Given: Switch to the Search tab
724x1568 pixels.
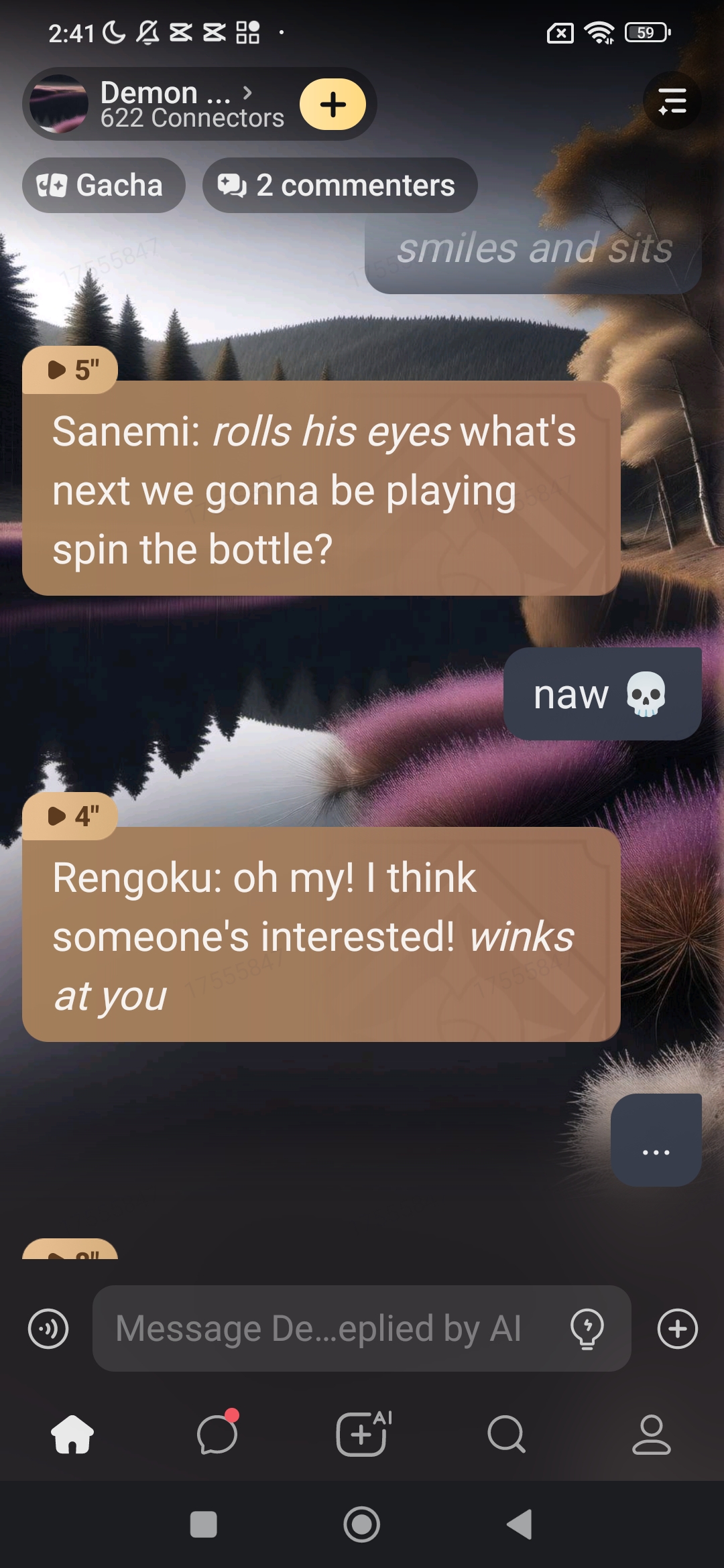Looking at the screenshot, I should pyautogui.click(x=506, y=1434).
